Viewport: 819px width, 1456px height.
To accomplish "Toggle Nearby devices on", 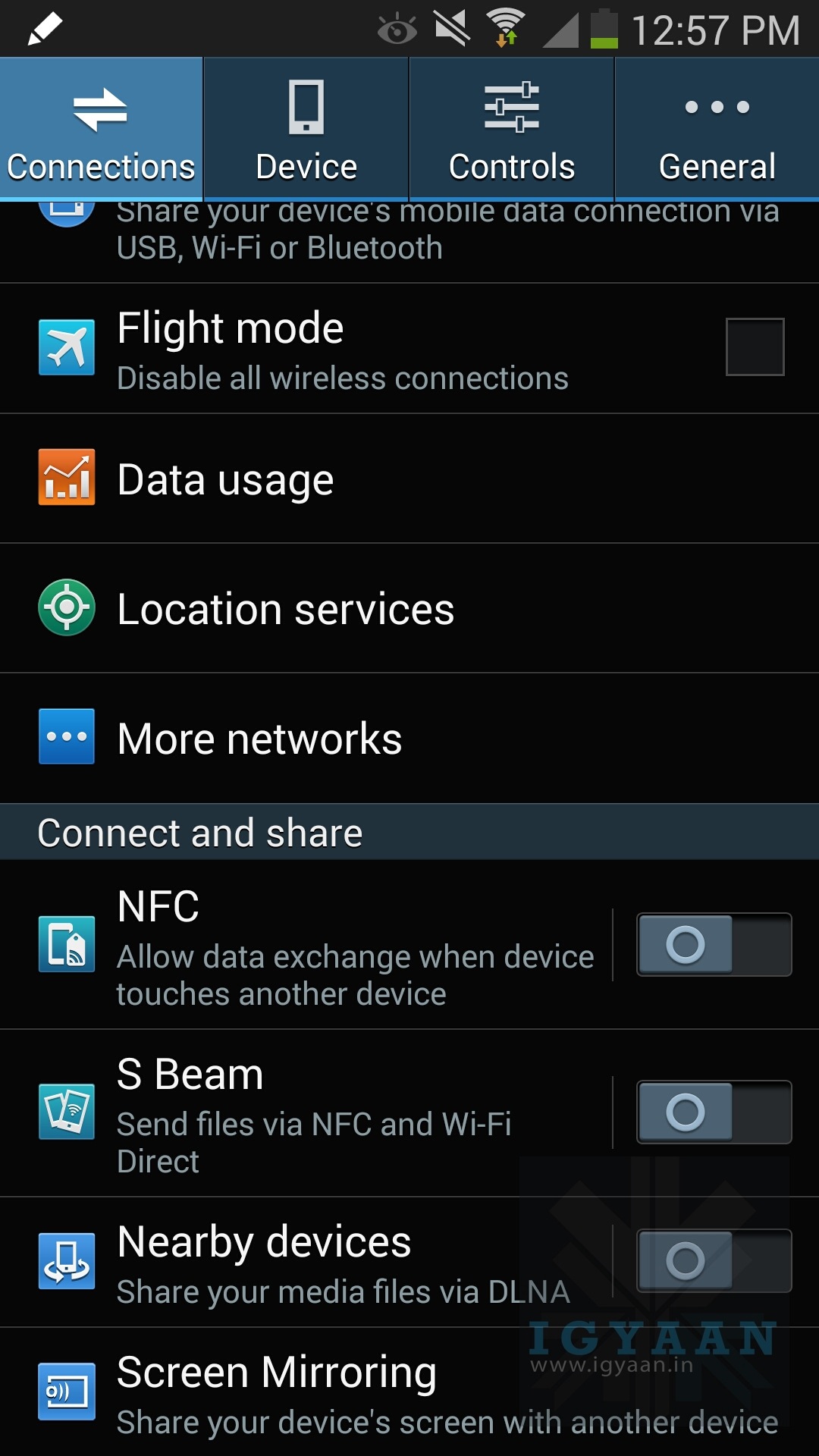I will pos(714,1261).
